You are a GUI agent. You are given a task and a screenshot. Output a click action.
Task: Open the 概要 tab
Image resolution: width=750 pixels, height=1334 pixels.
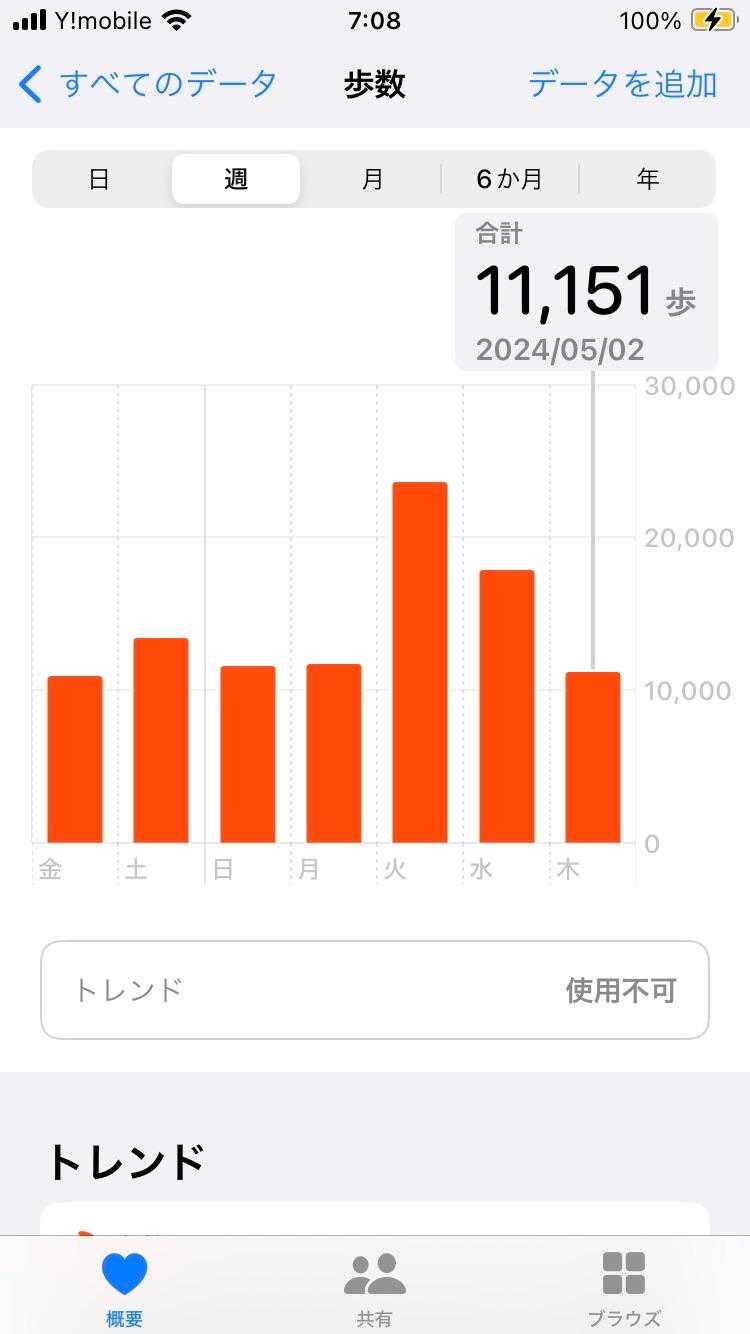(125, 1288)
